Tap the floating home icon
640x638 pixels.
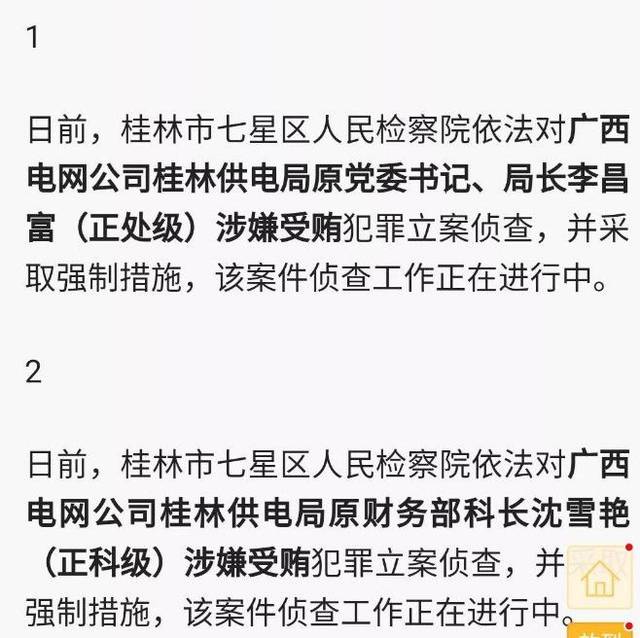[599, 577]
